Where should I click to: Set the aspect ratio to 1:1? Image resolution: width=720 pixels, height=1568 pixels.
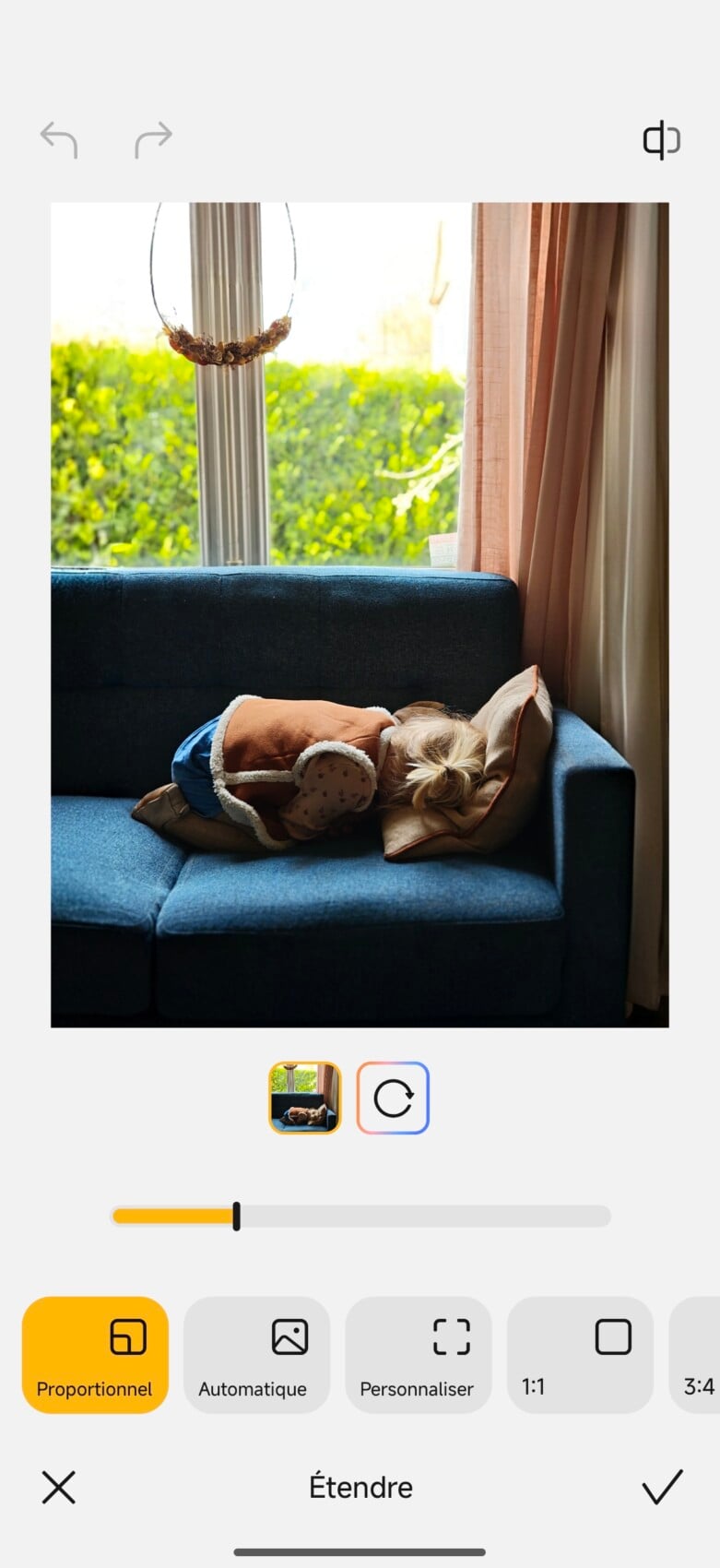[580, 1354]
